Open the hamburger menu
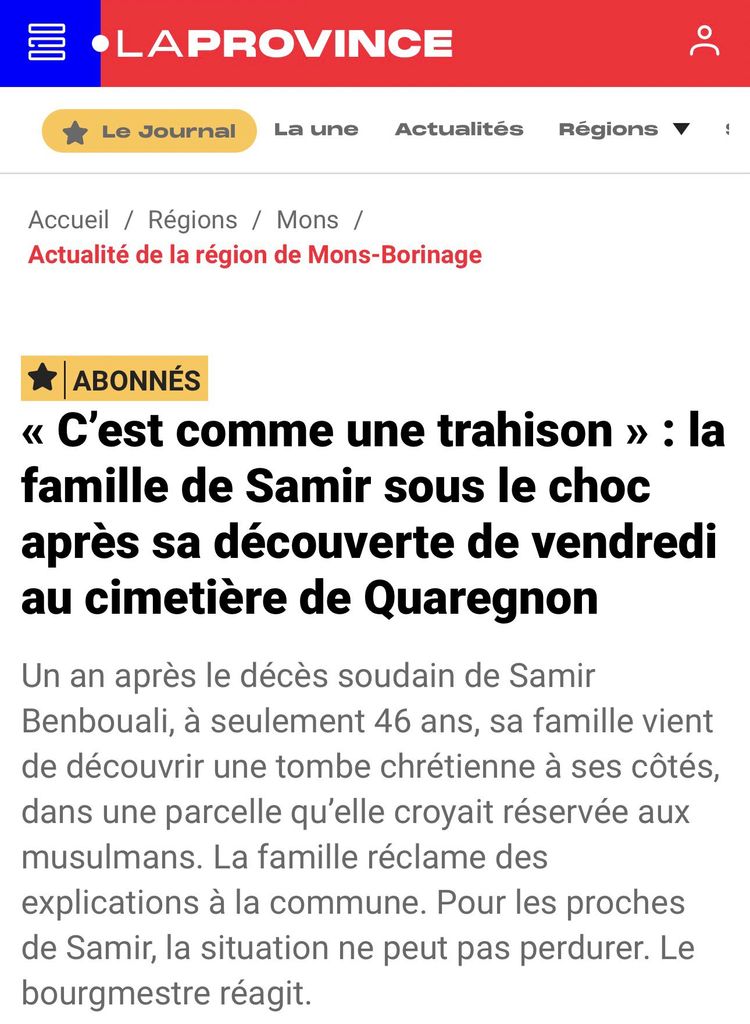The height and width of the screenshot is (1024, 750). [x=47, y=43]
